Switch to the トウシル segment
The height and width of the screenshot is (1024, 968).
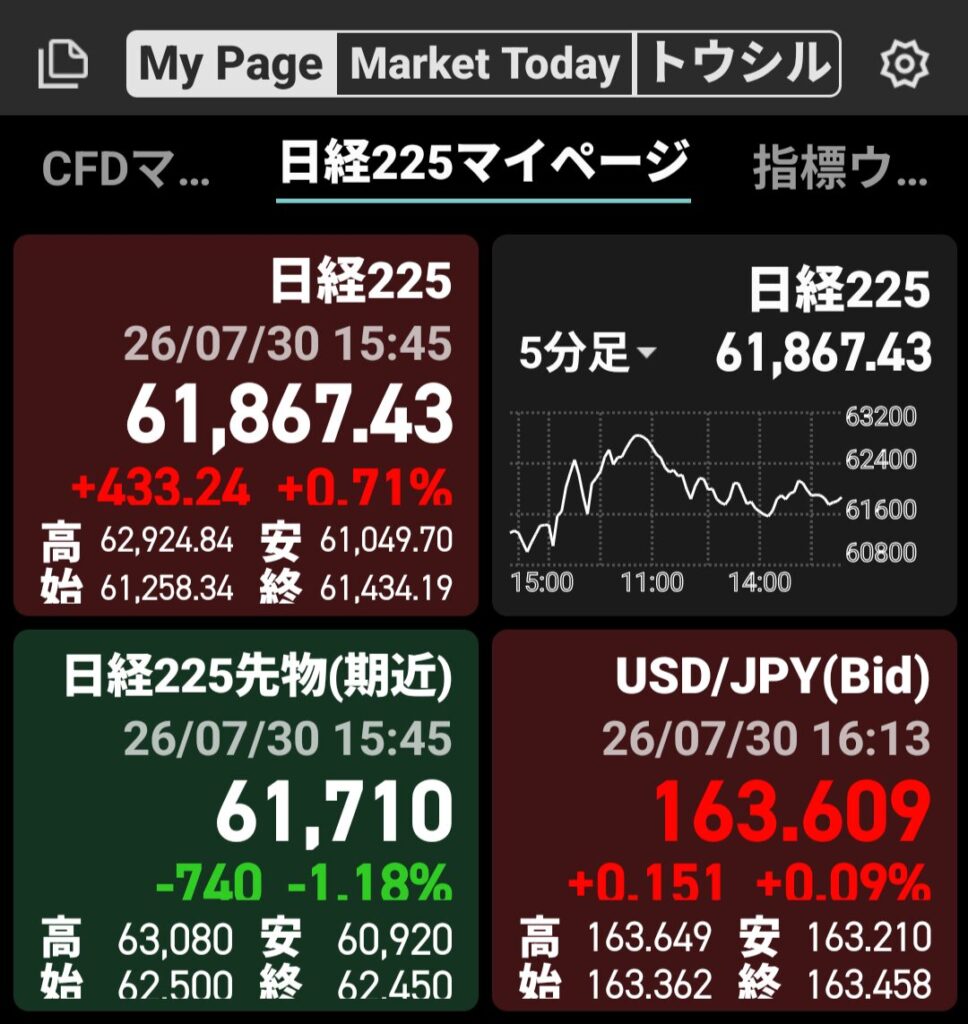[738, 64]
